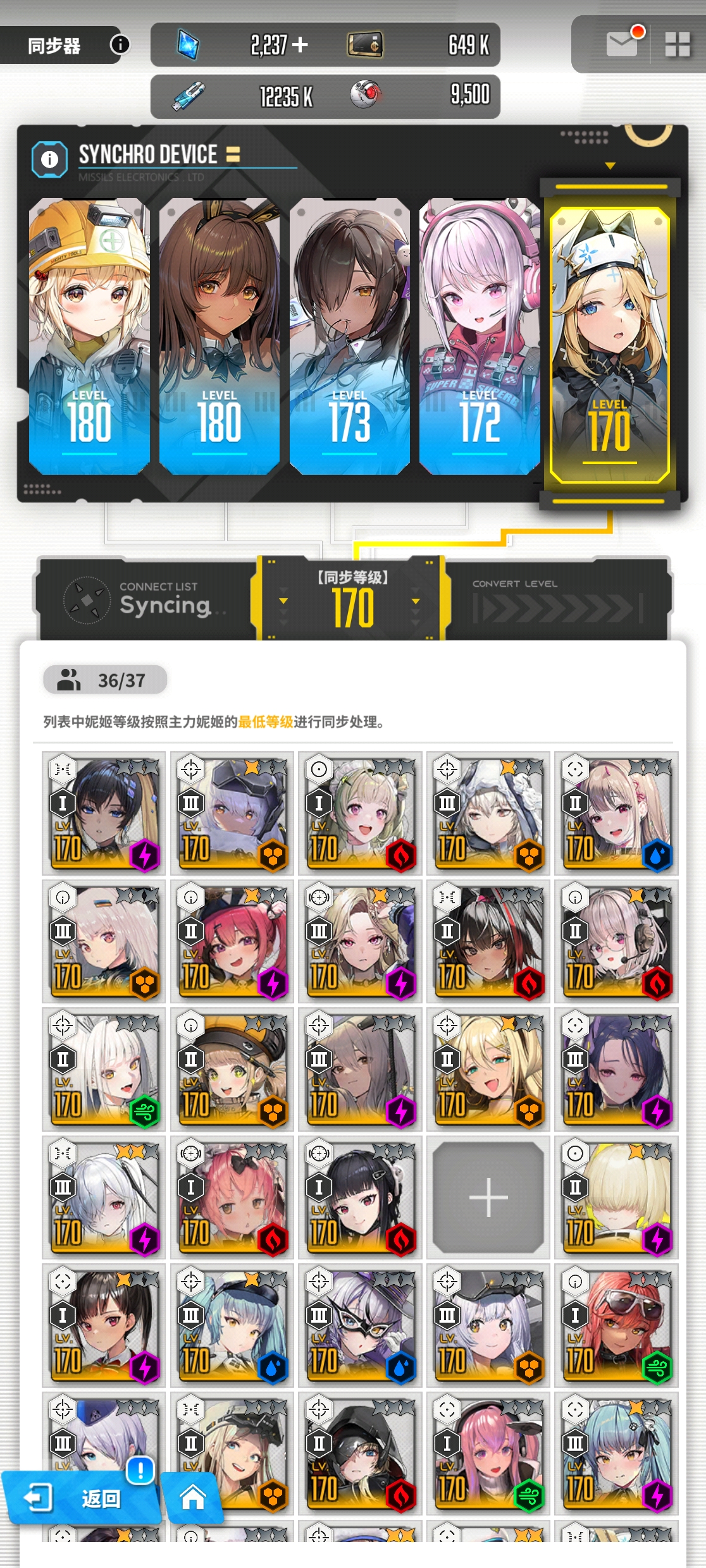706x1568 pixels.
Task: Select the highlighted level 170 character
Action: (x=609, y=345)
